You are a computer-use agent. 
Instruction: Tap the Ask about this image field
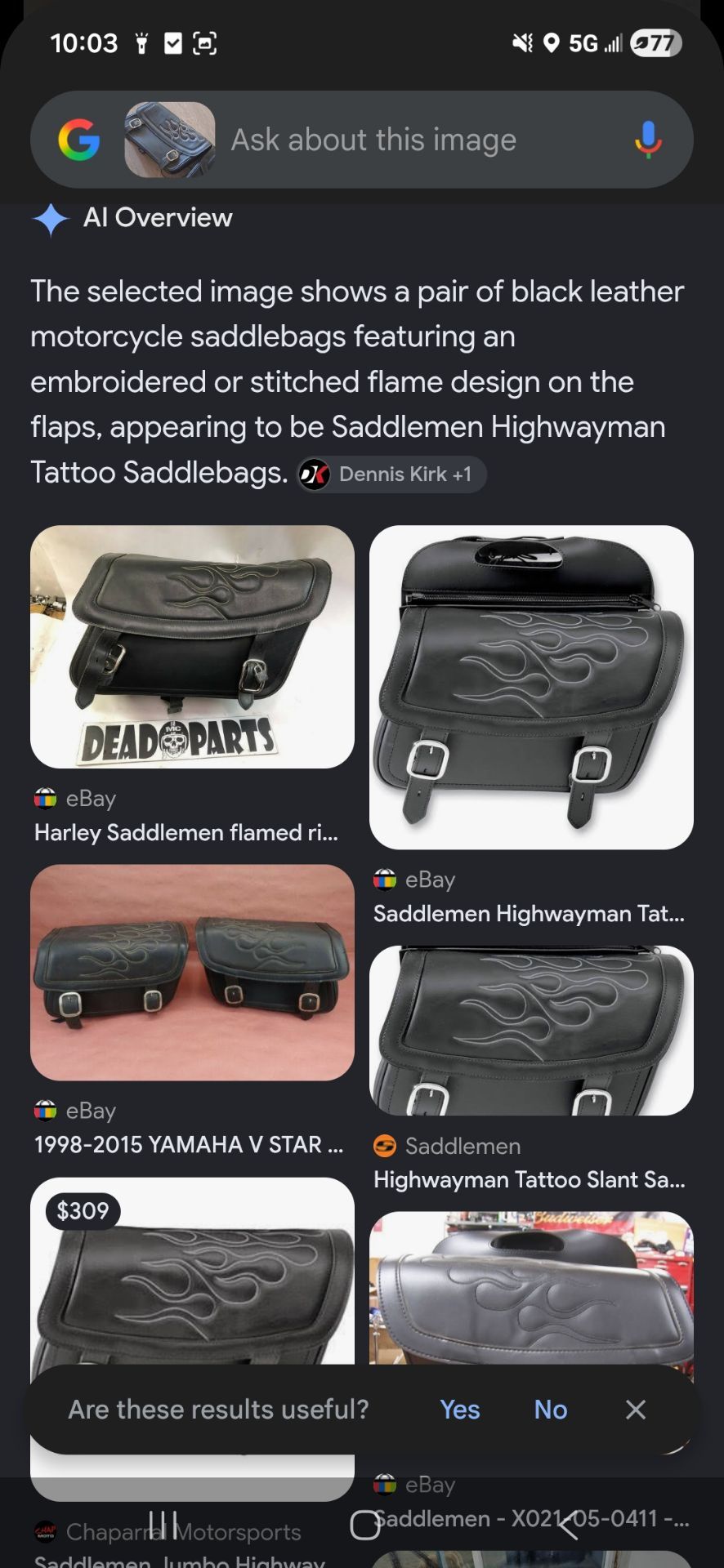[x=373, y=140]
